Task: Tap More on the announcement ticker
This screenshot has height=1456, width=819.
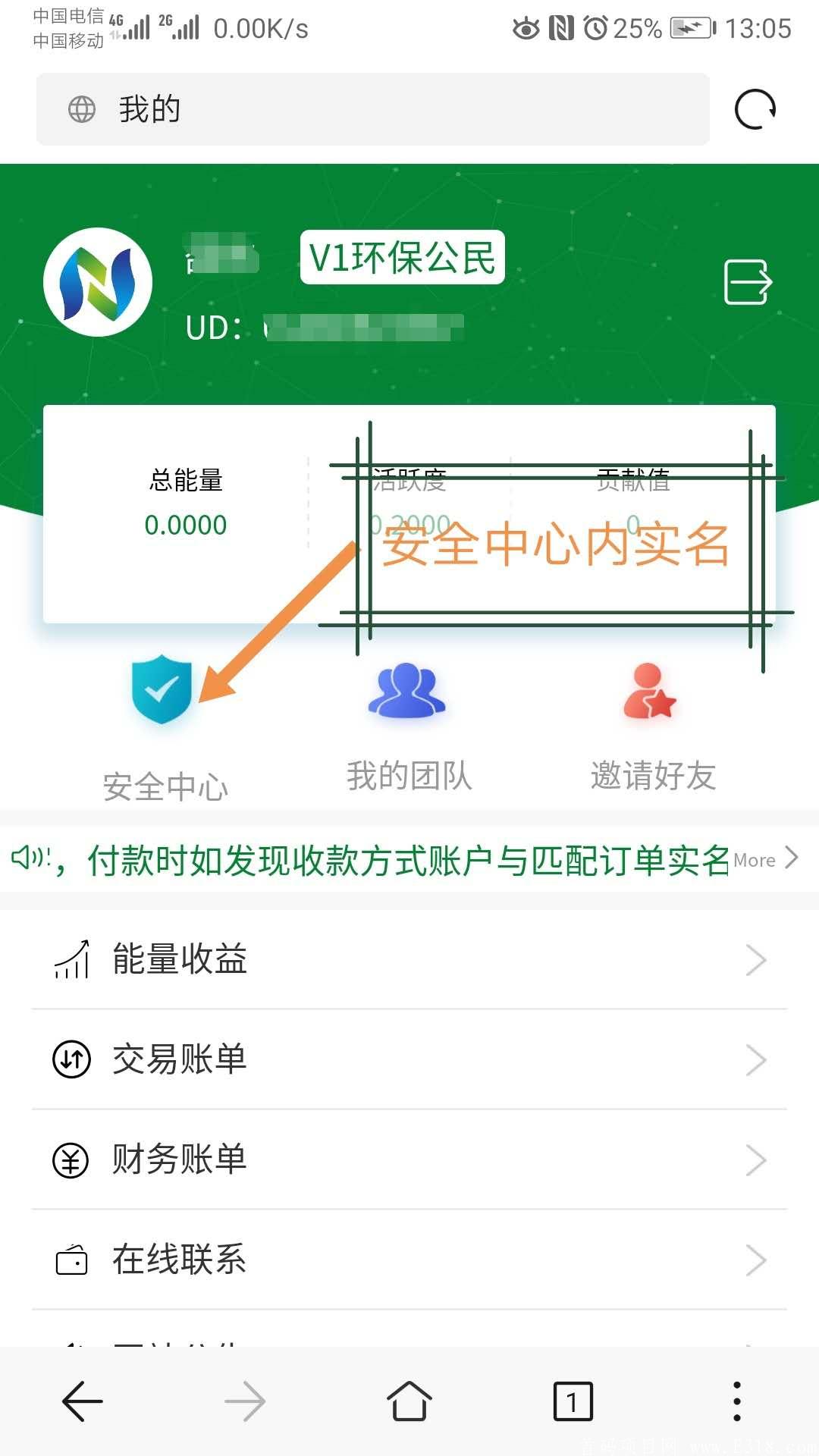Action: point(764,859)
